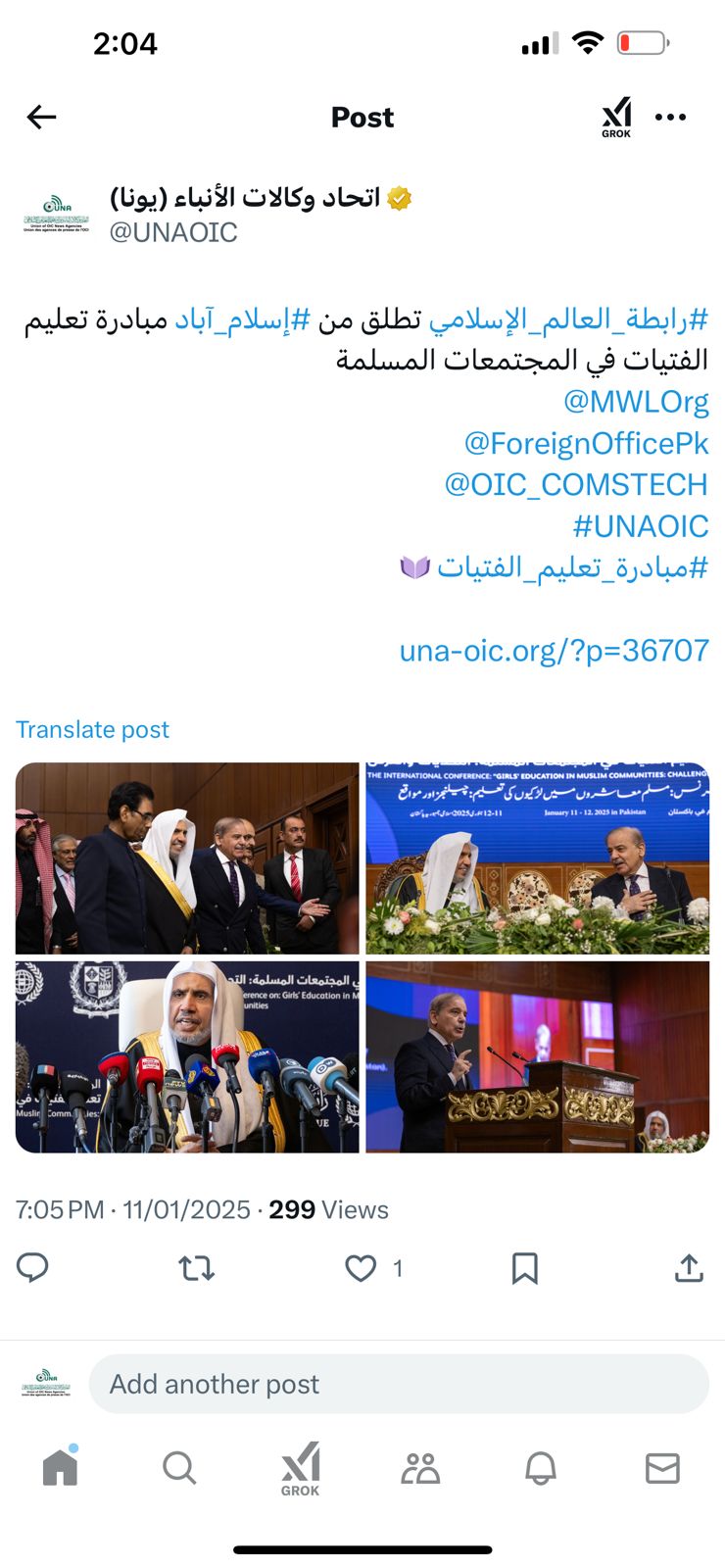The image size is (725, 1568).
Task: Open the @MWLOrg mention
Action: pyautogui.click(x=636, y=402)
